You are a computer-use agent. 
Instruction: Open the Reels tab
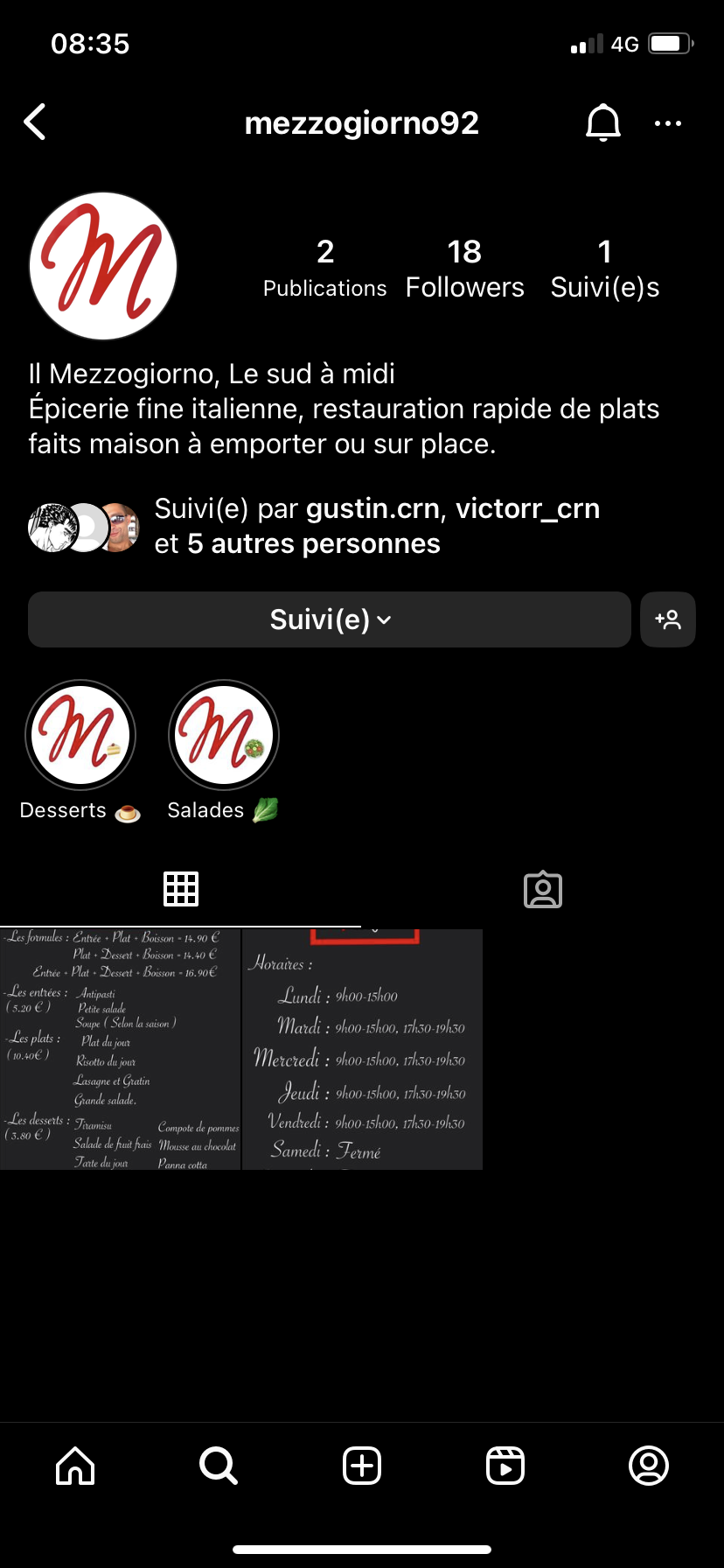pyautogui.click(x=505, y=1465)
